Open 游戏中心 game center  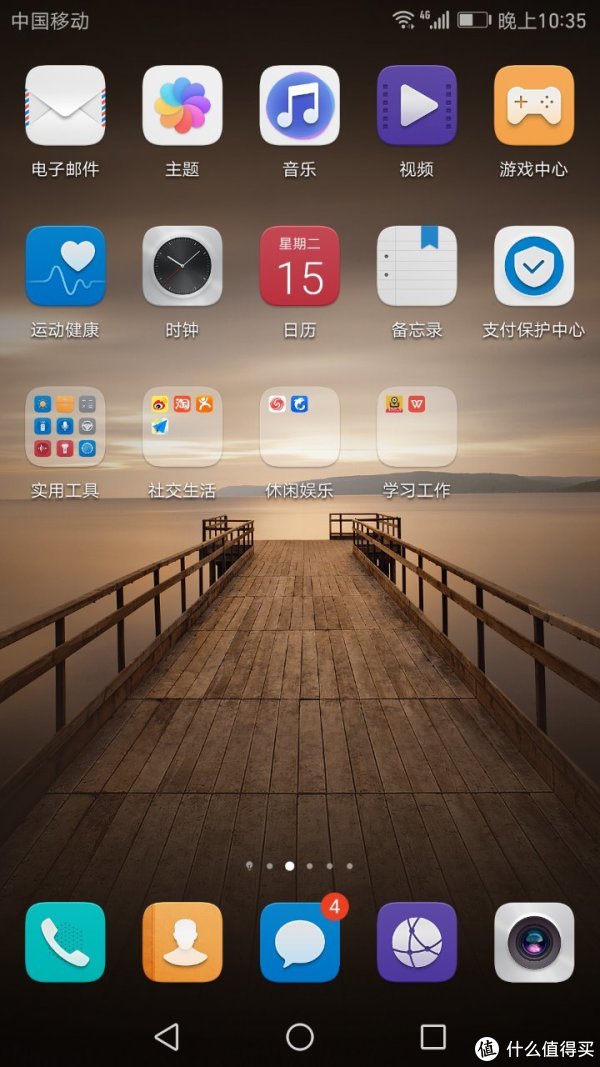pyautogui.click(x=534, y=106)
